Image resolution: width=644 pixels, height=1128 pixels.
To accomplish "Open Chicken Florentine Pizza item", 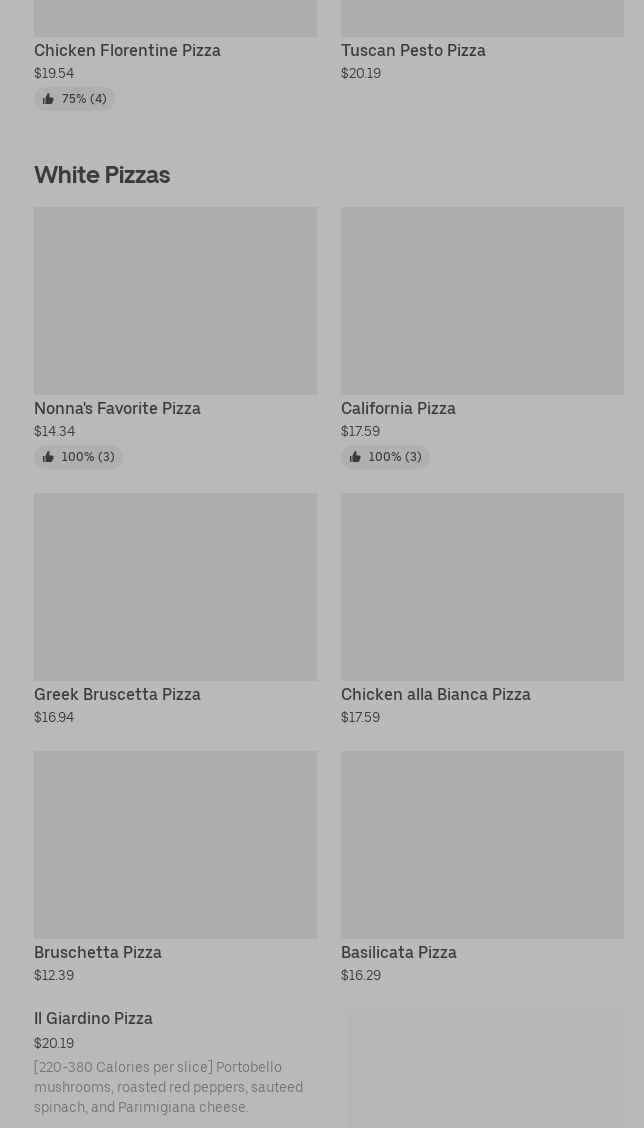I will coord(127,50).
